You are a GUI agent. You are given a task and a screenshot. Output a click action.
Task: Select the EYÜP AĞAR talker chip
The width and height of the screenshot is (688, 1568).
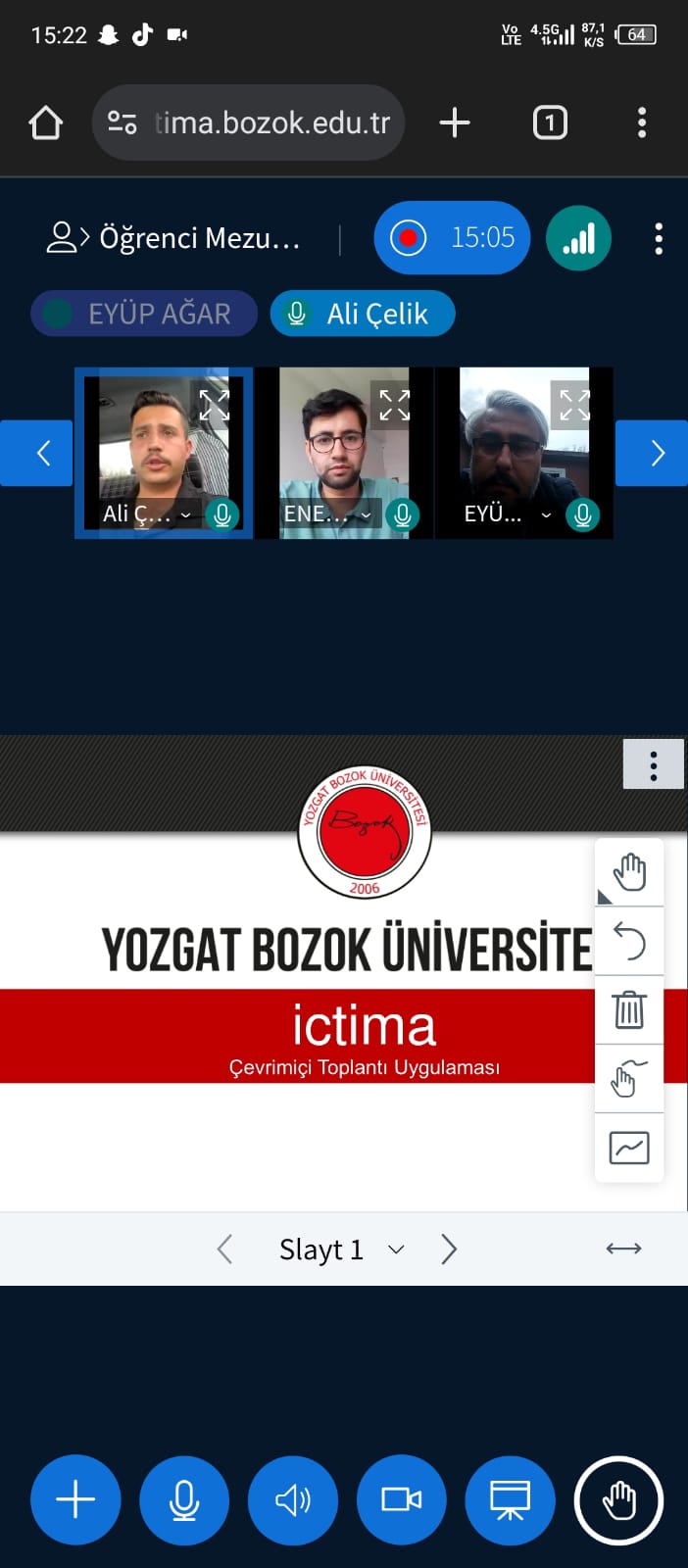click(144, 314)
